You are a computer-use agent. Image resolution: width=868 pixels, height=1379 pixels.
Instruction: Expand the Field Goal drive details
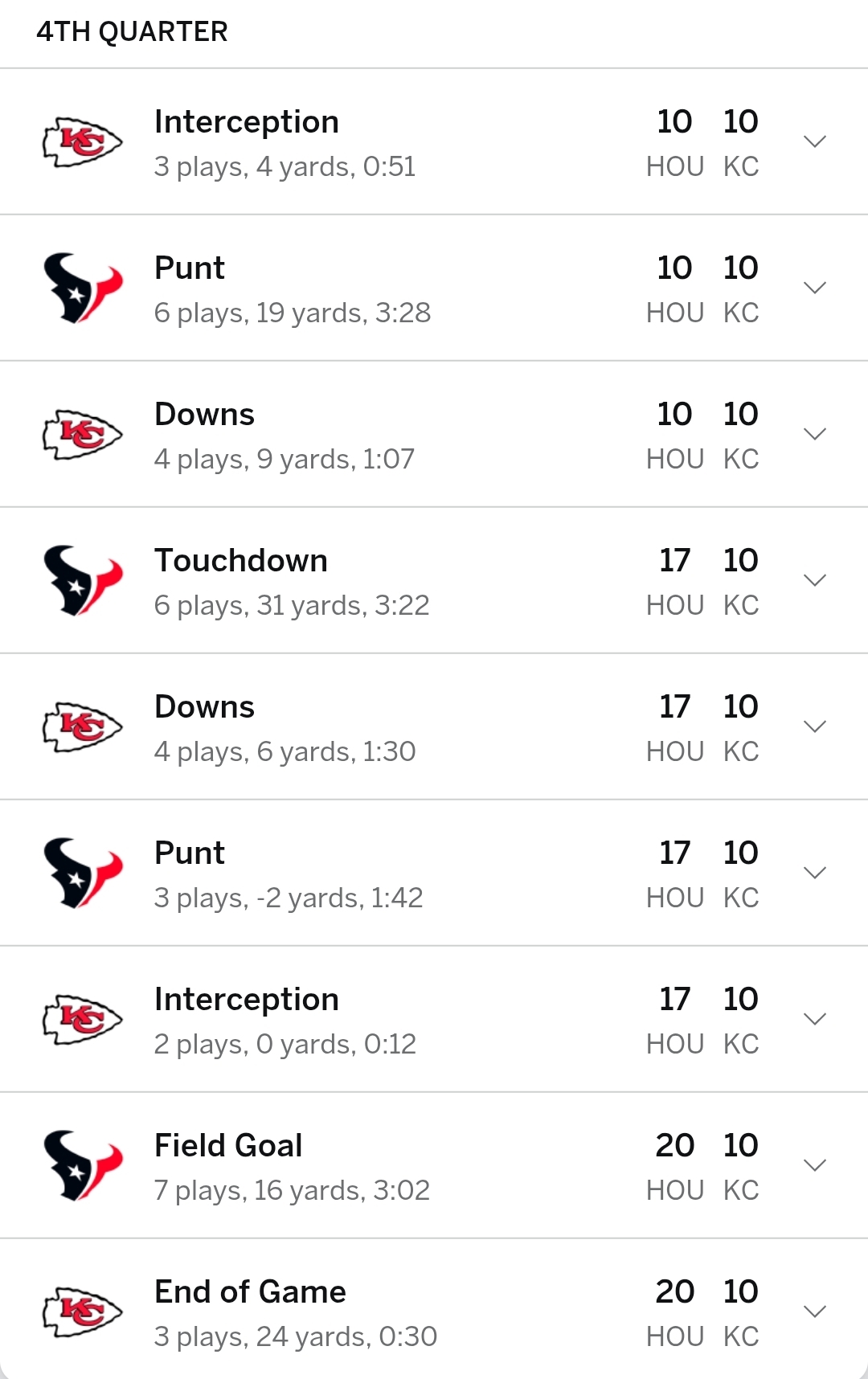pos(814,1166)
